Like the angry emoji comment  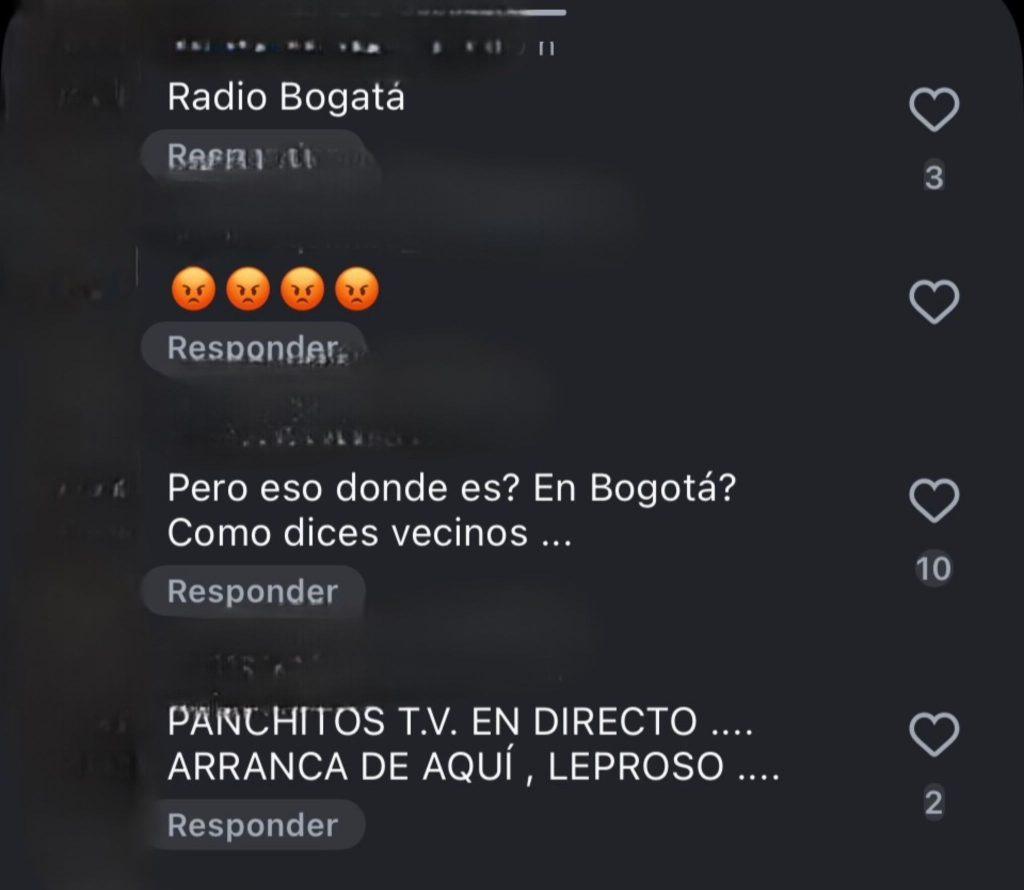[934, 301]
